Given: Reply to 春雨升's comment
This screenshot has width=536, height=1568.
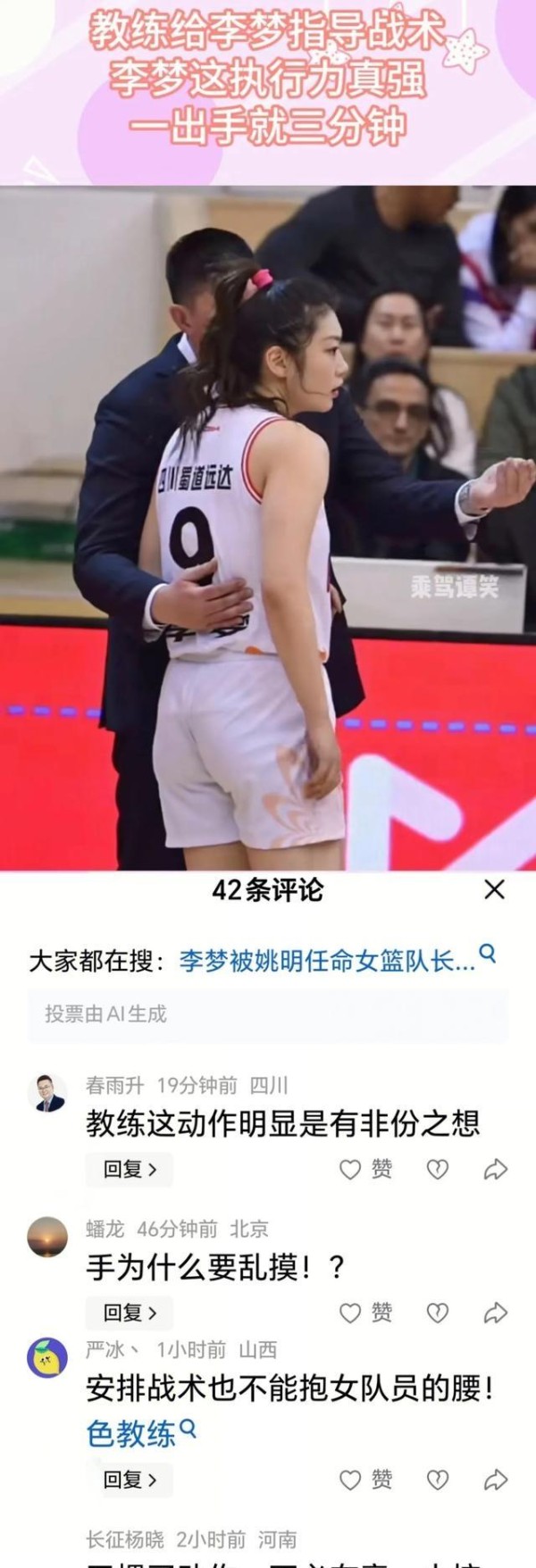Looking at the screenshot, I should [x=130, y=1170].
